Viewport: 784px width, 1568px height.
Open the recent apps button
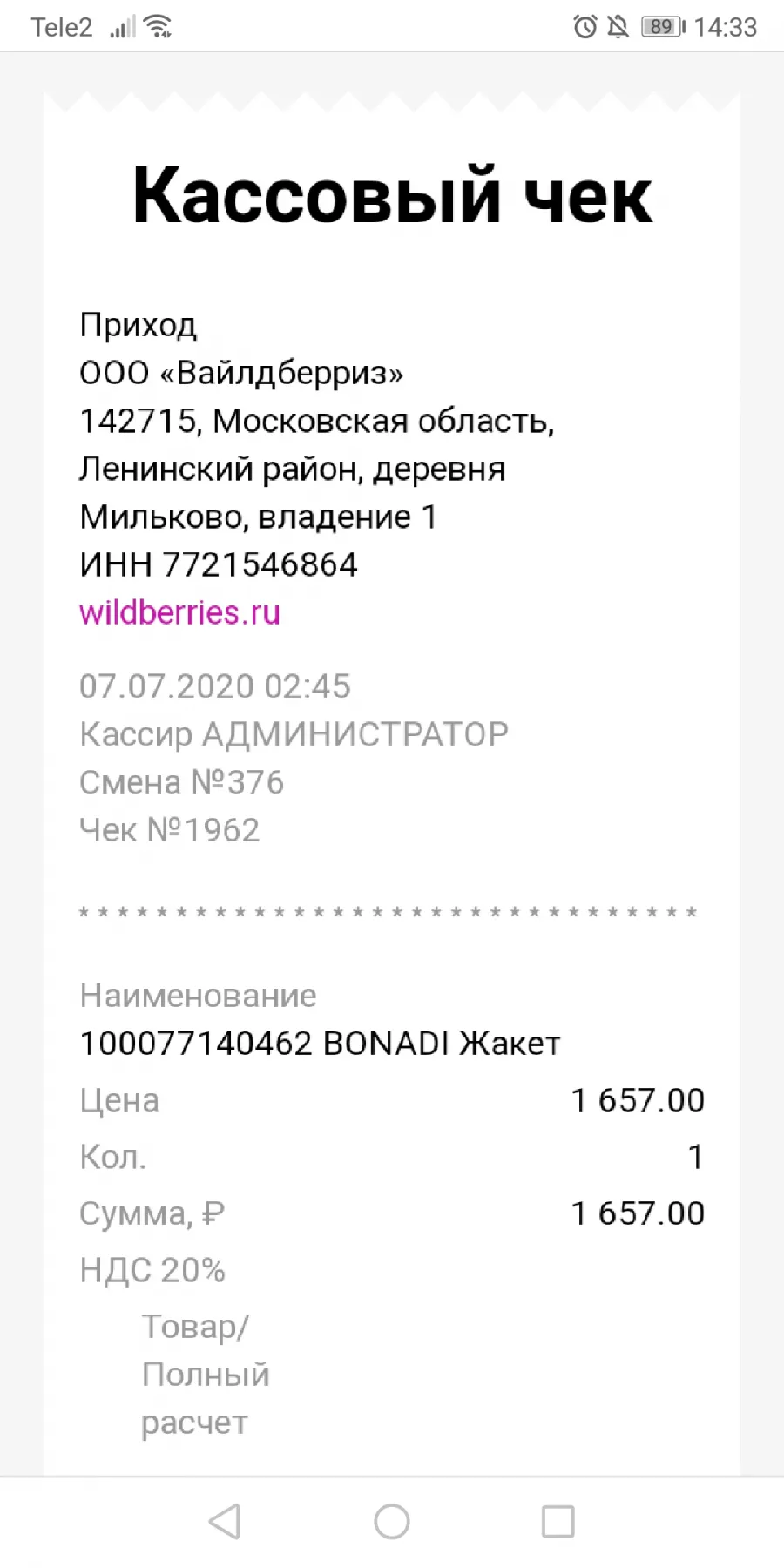pyautogui.click(x=558, y=1522)
